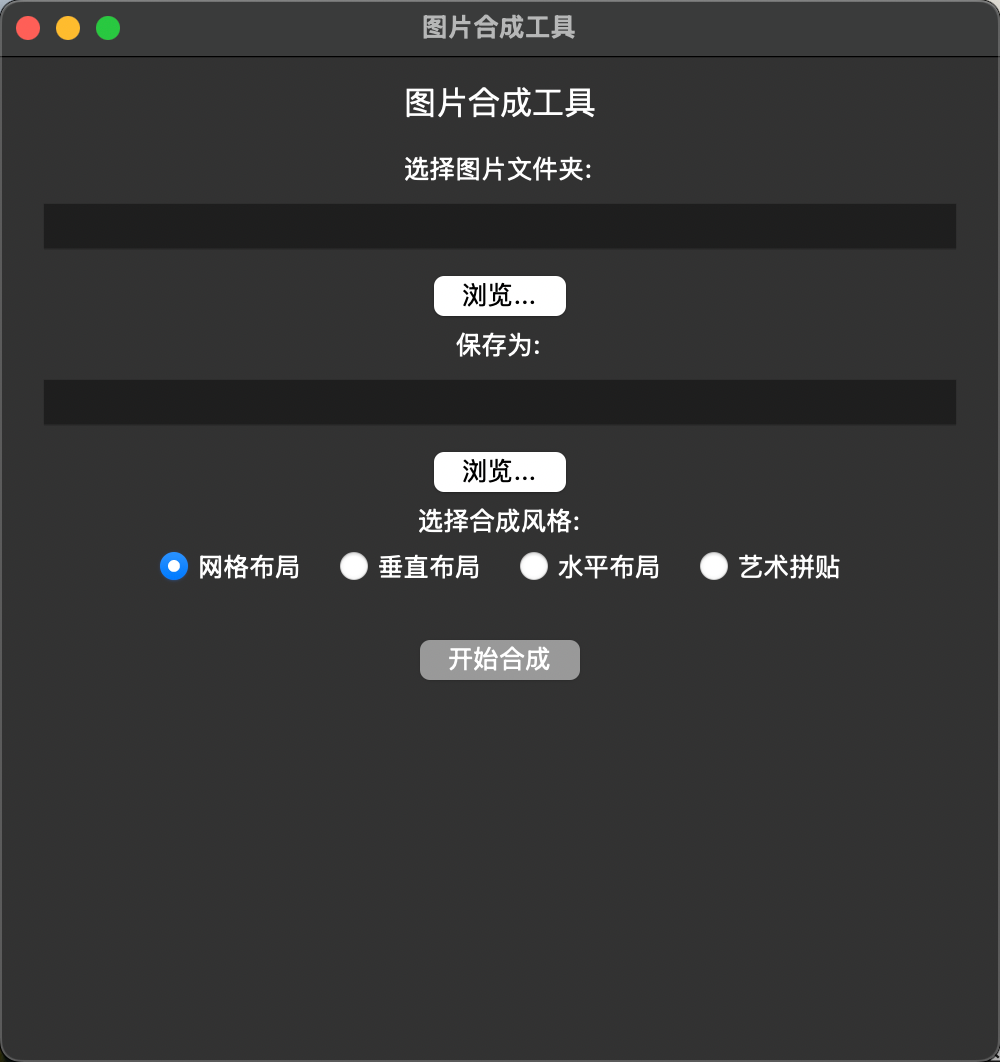This screenshot has height=1062, width=1000.
Task: Click the 图片合成工具 title bar
Action: pyautogui.click(x=499, y=28)
